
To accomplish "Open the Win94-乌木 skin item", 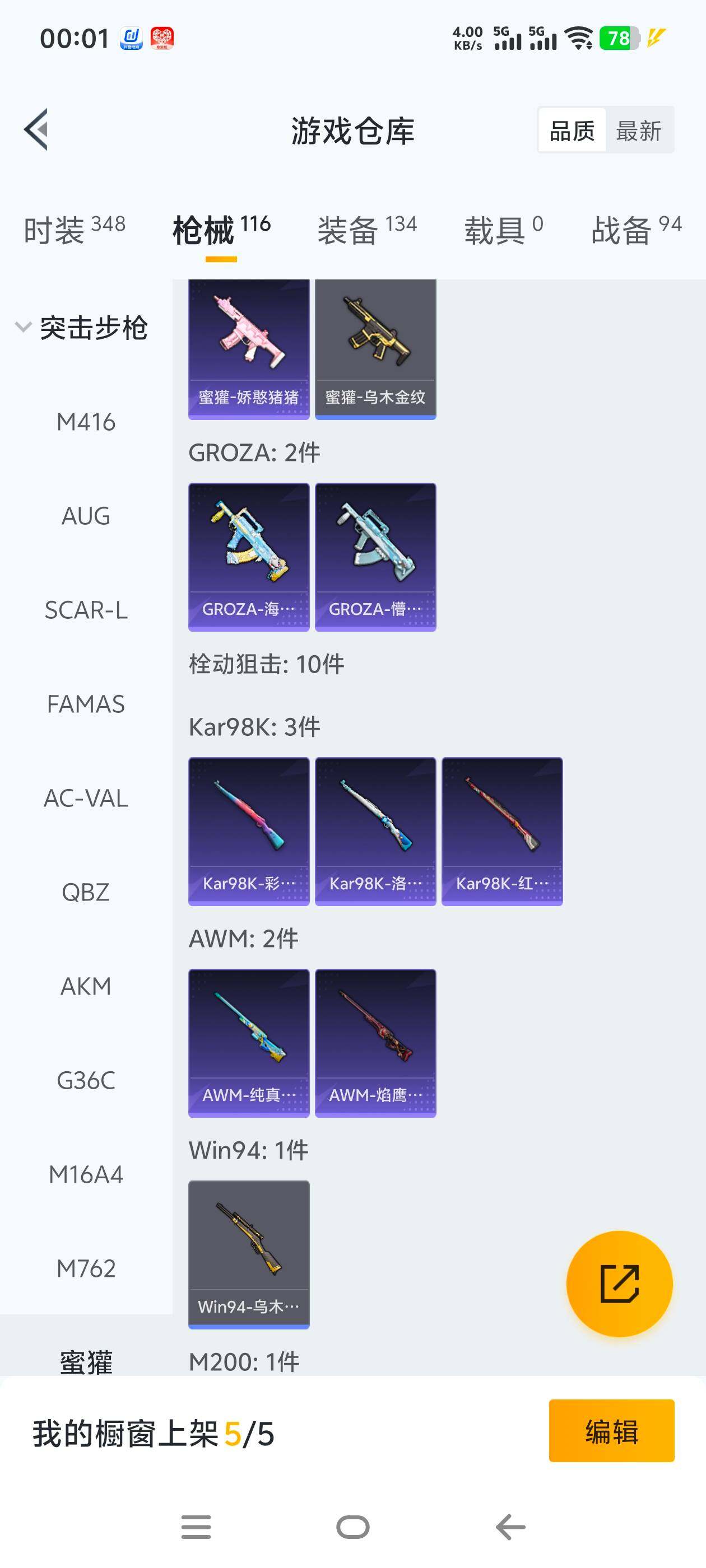I will 249,1254.
